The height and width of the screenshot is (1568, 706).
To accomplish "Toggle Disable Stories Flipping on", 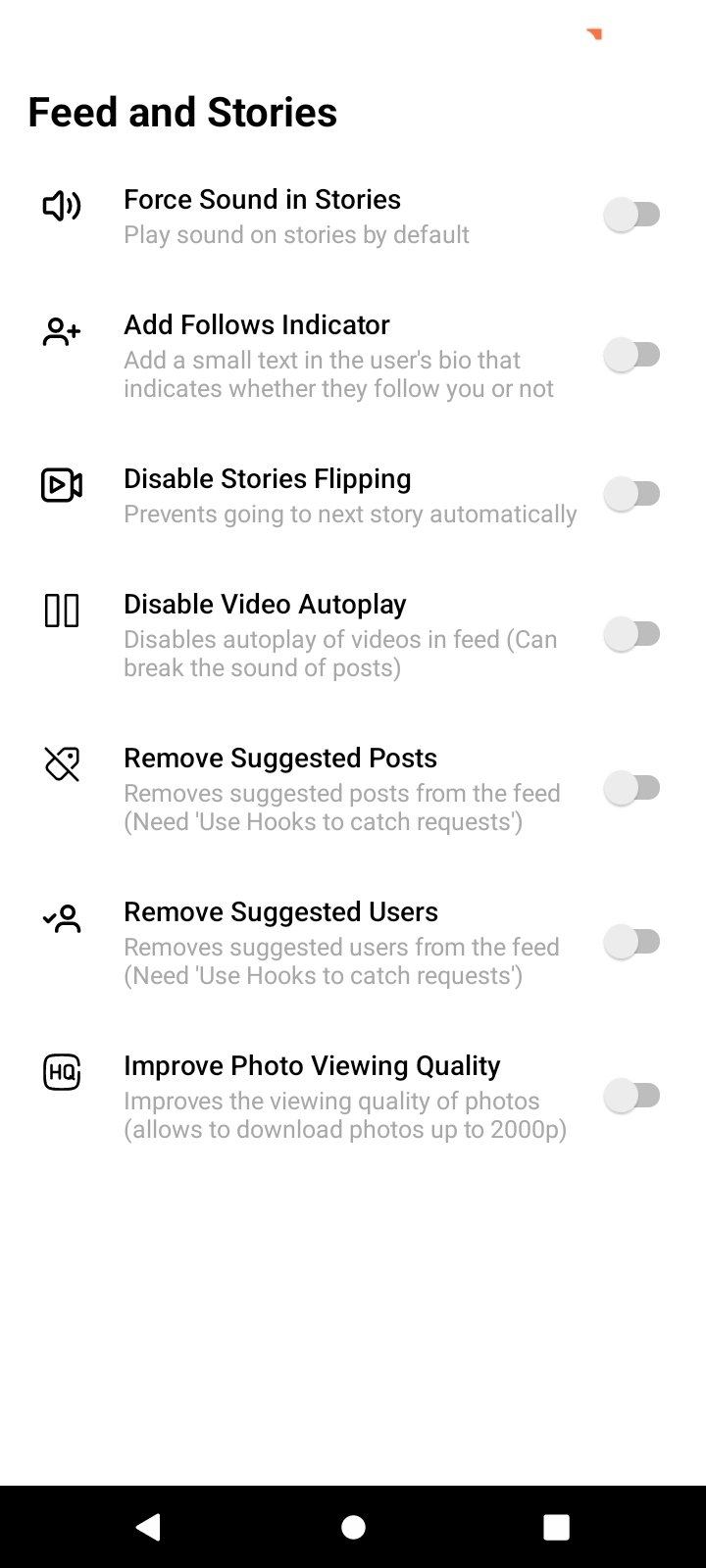I will pyautogui.click(x=632, y=494).
